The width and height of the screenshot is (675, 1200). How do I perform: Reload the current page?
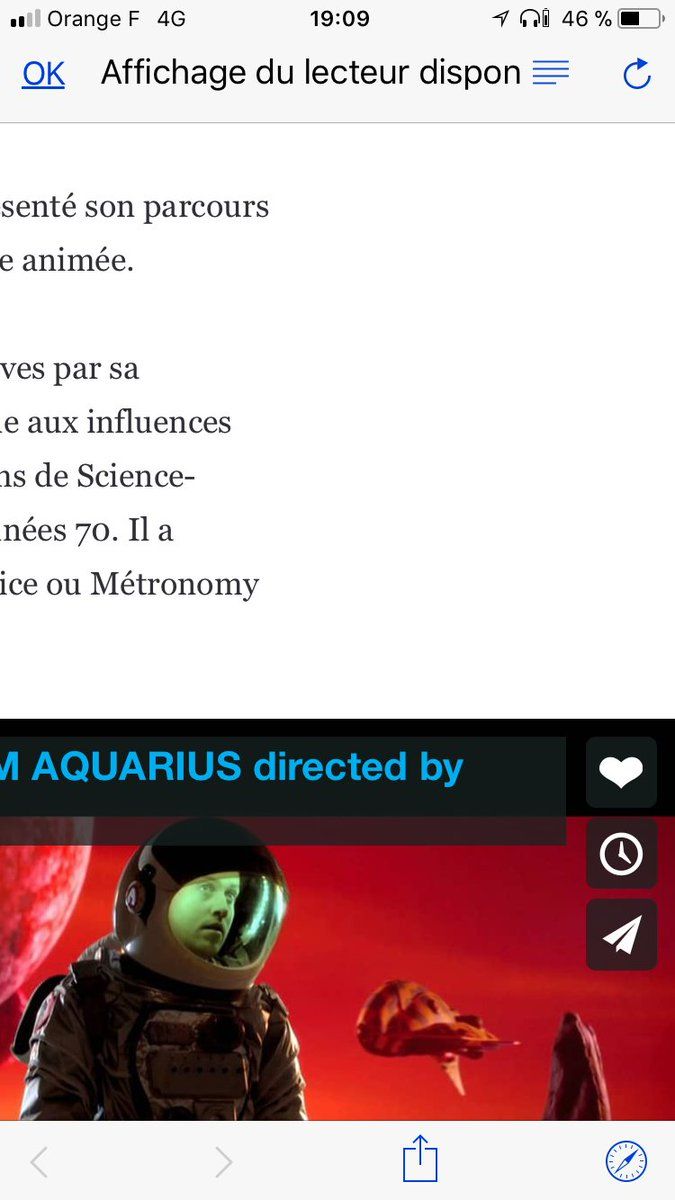[x=637, y=74]
